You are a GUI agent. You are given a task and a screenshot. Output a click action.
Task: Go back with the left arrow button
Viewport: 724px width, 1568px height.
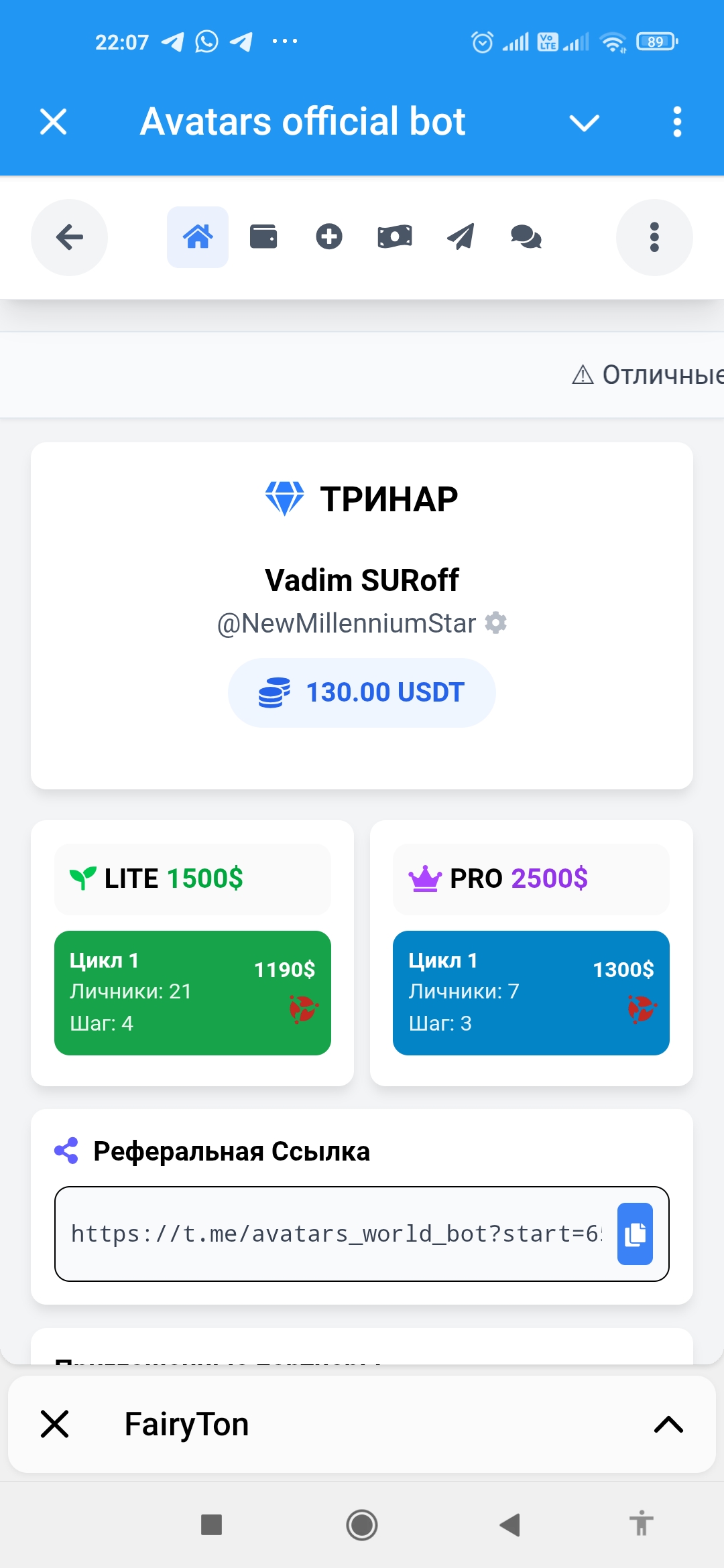coord(69,237)
